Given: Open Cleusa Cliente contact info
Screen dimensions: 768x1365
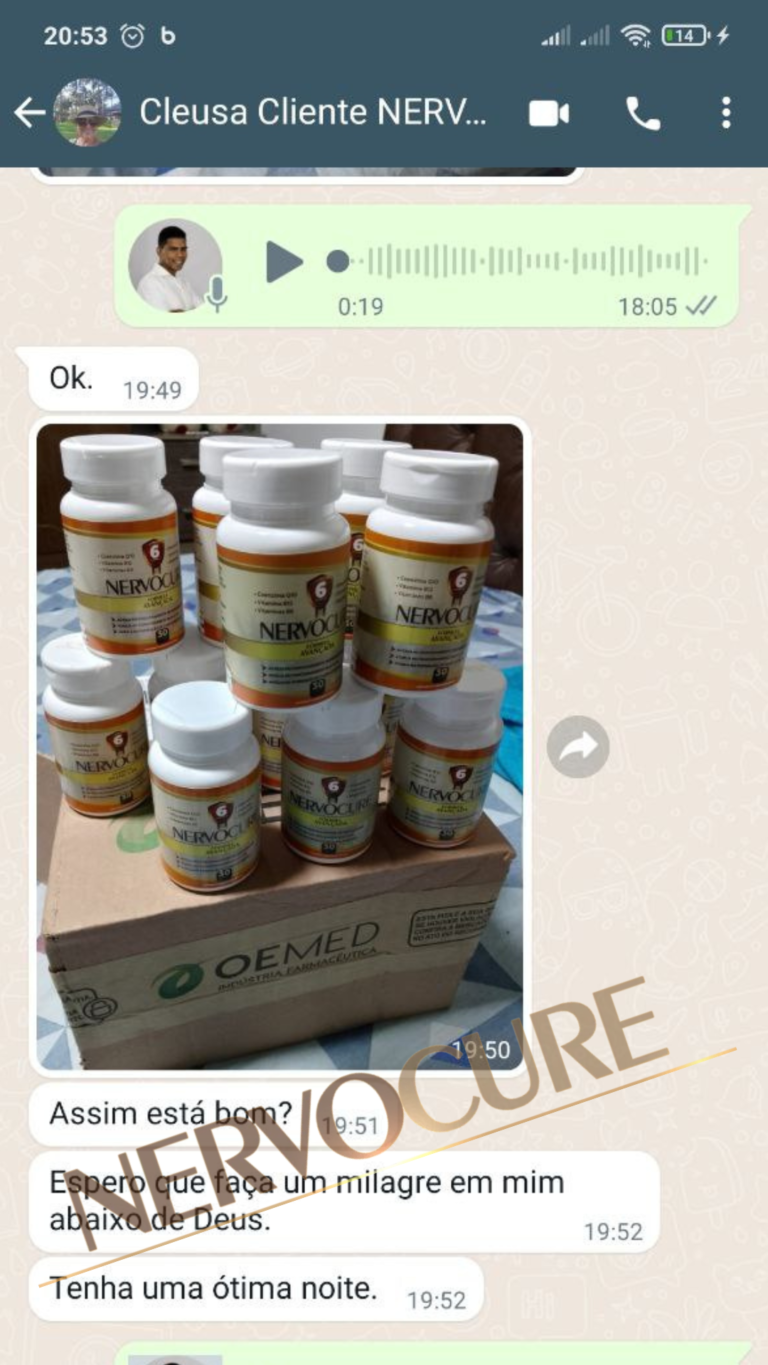Looking at the screenshot, I should click(x=312, y=113).
